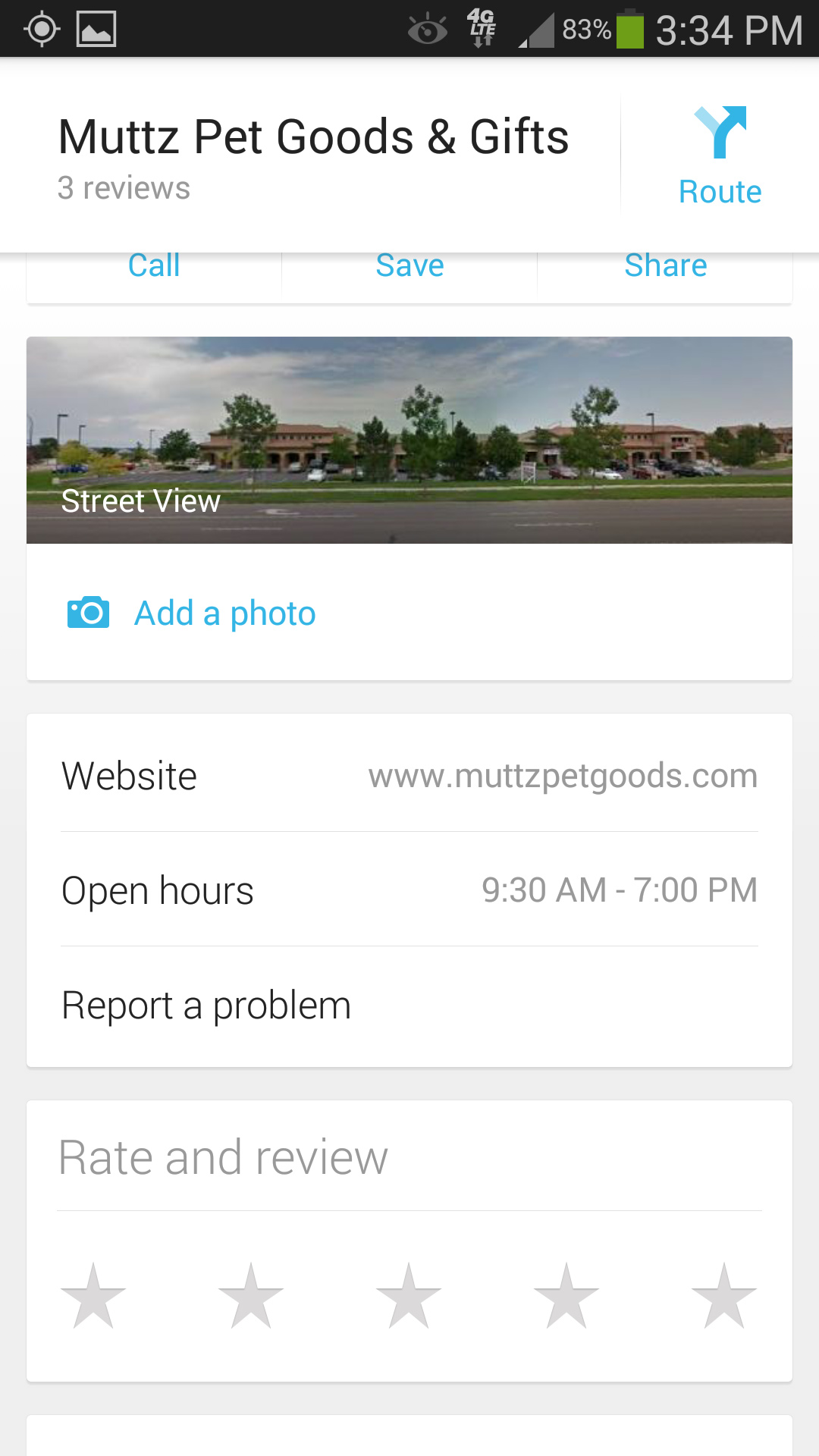819x1456 pixels.
Task: Tap the 4G LTE network indicator
Action: (x=480, y=29)
